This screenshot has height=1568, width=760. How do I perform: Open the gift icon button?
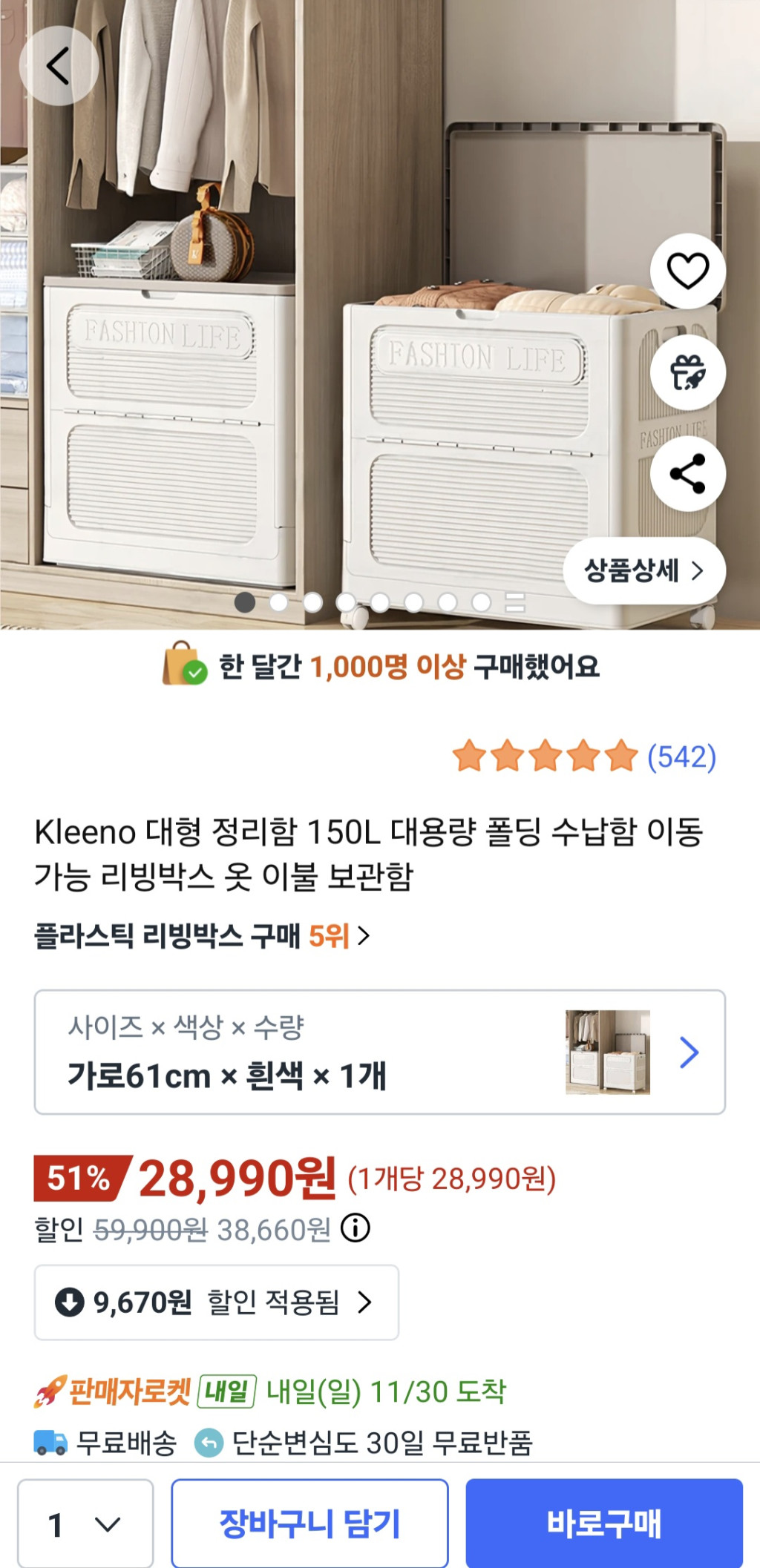pyautogui.click(x=688, y=372)
